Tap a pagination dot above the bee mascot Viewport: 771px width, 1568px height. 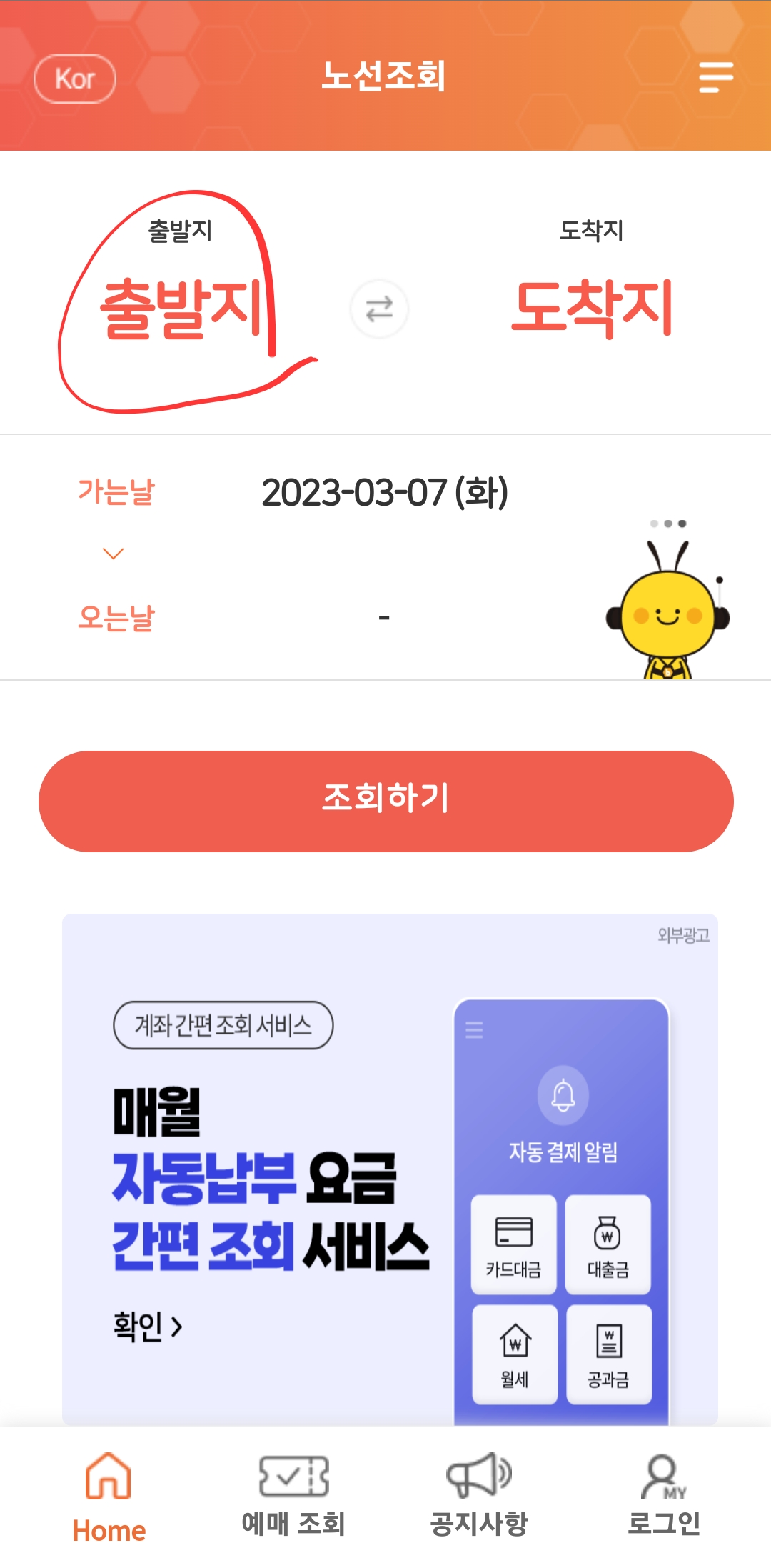pos(667,524)
